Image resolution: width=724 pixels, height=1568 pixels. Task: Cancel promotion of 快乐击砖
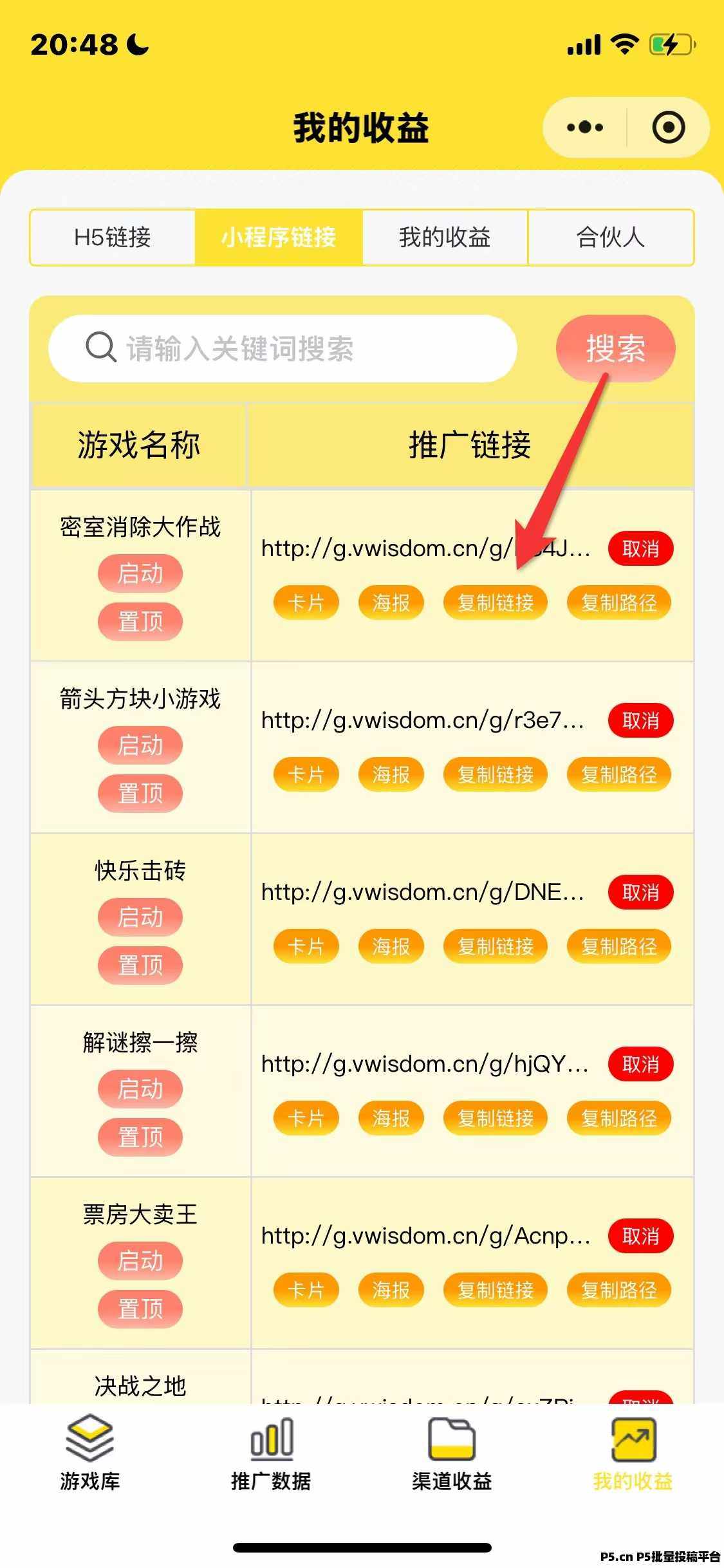[640, 892]
